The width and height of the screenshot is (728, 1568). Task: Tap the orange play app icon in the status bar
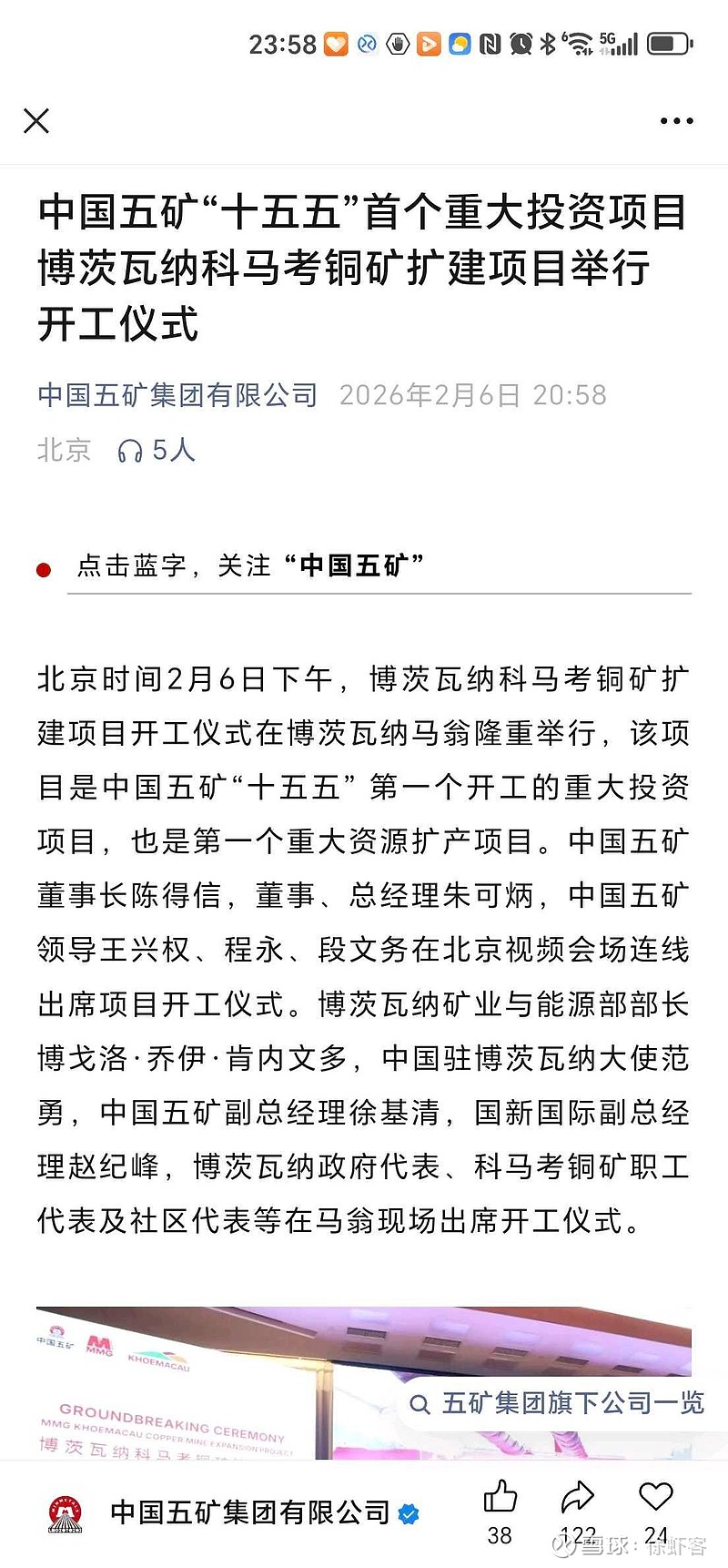coord(427,43)
